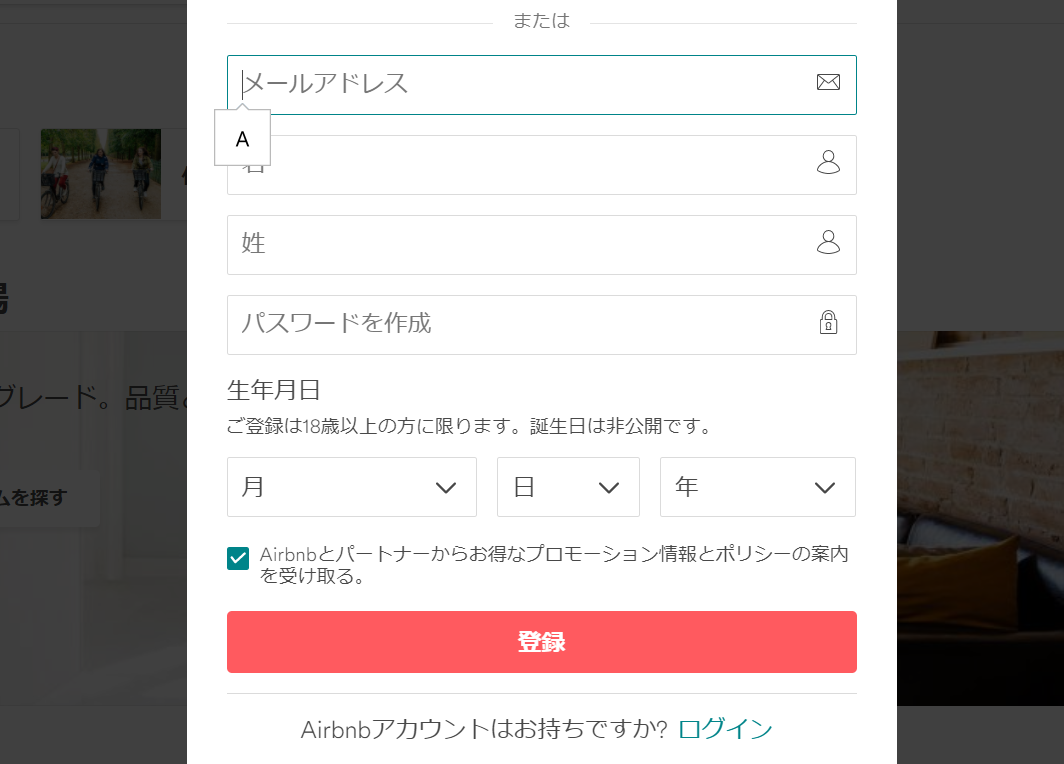Tap the メールアドレス email field
The width and height of the screenshot is (1064, 764).
(520, 84)
